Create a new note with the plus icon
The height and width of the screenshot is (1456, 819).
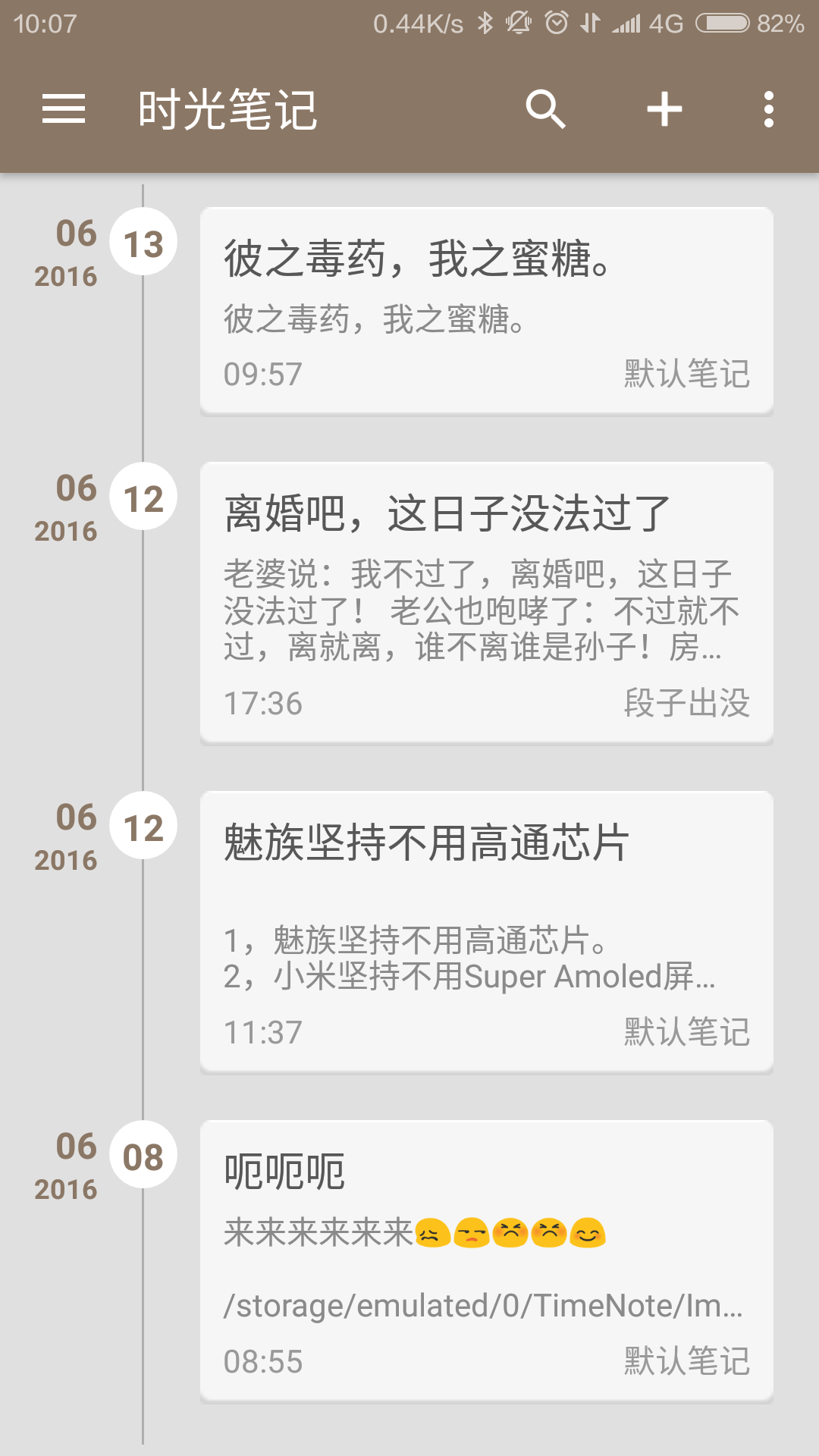pos(664,108)
